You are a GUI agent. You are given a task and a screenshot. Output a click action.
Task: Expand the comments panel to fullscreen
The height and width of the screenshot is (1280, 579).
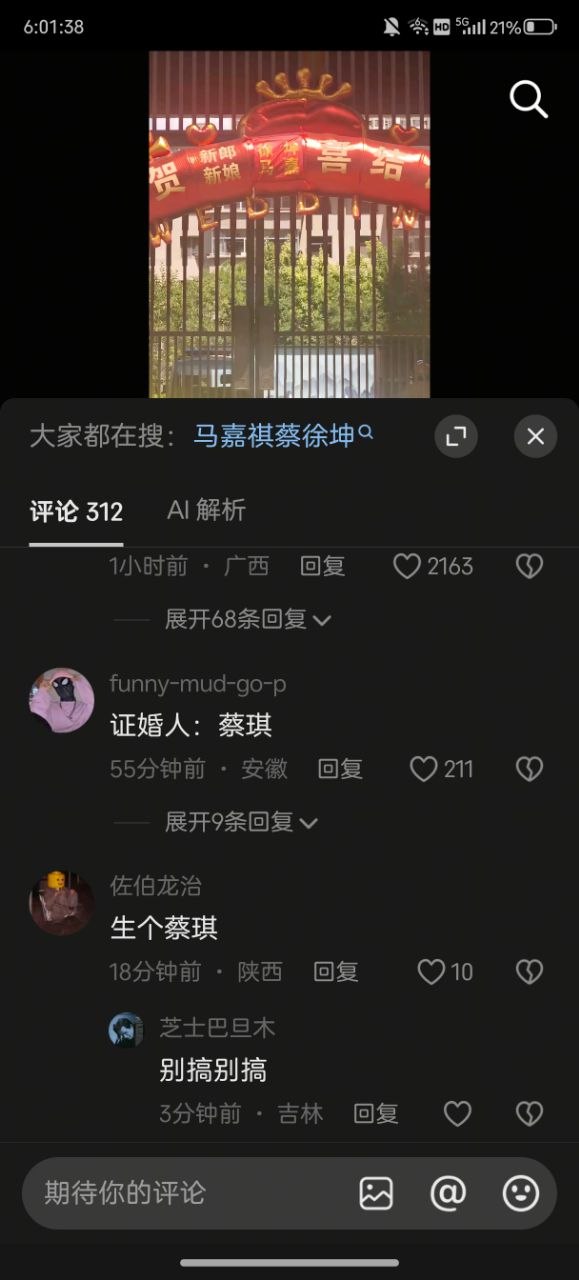(456, 436)
